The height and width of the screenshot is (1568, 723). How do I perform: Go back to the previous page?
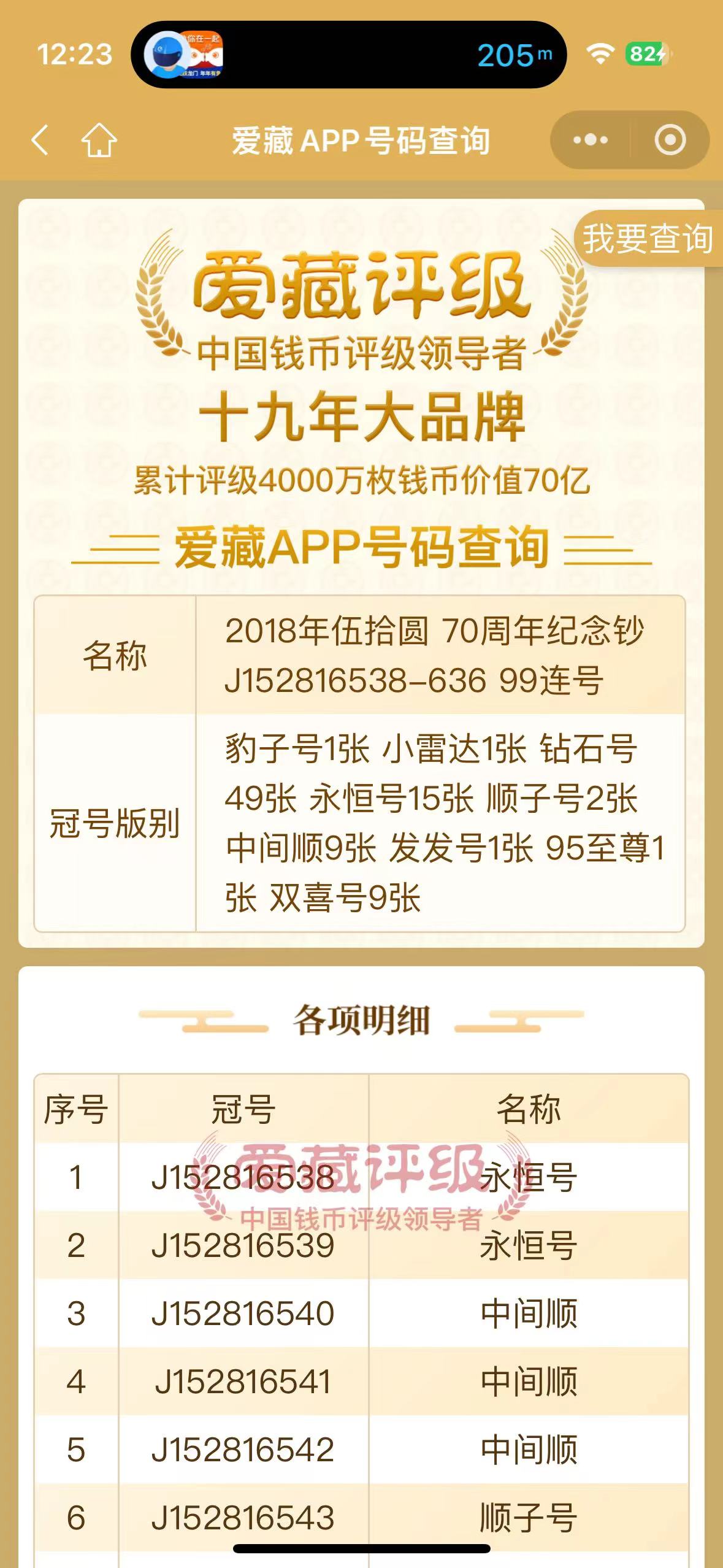pos(40,140)
